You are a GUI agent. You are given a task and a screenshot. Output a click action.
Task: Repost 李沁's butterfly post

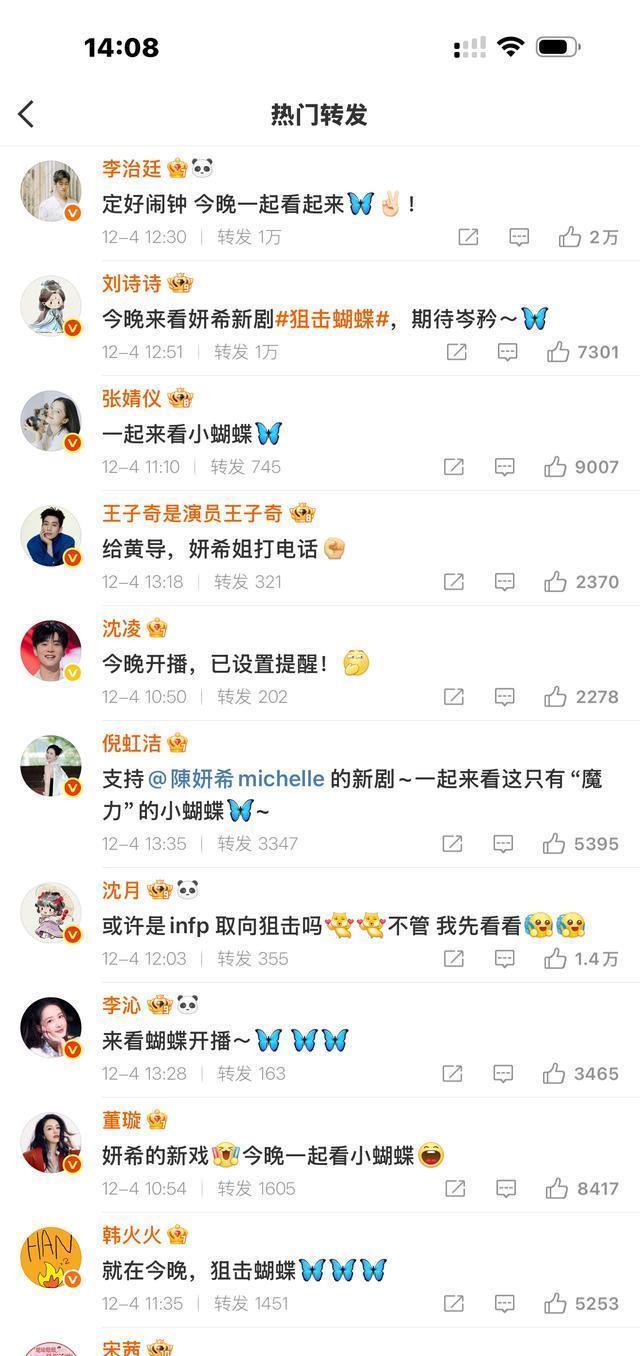(452, 1074)
